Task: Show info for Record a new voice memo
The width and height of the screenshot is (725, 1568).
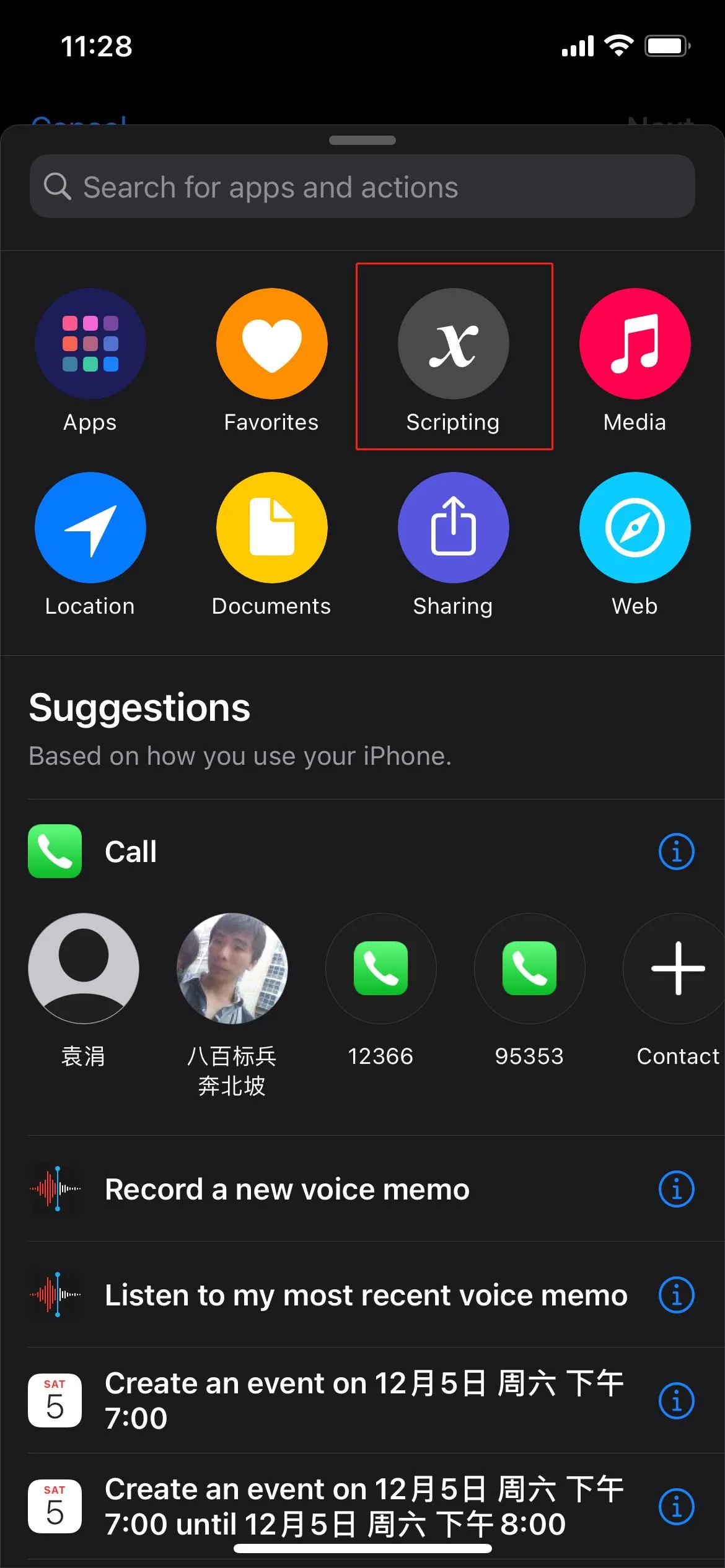Action: (x=676, y=1189)
